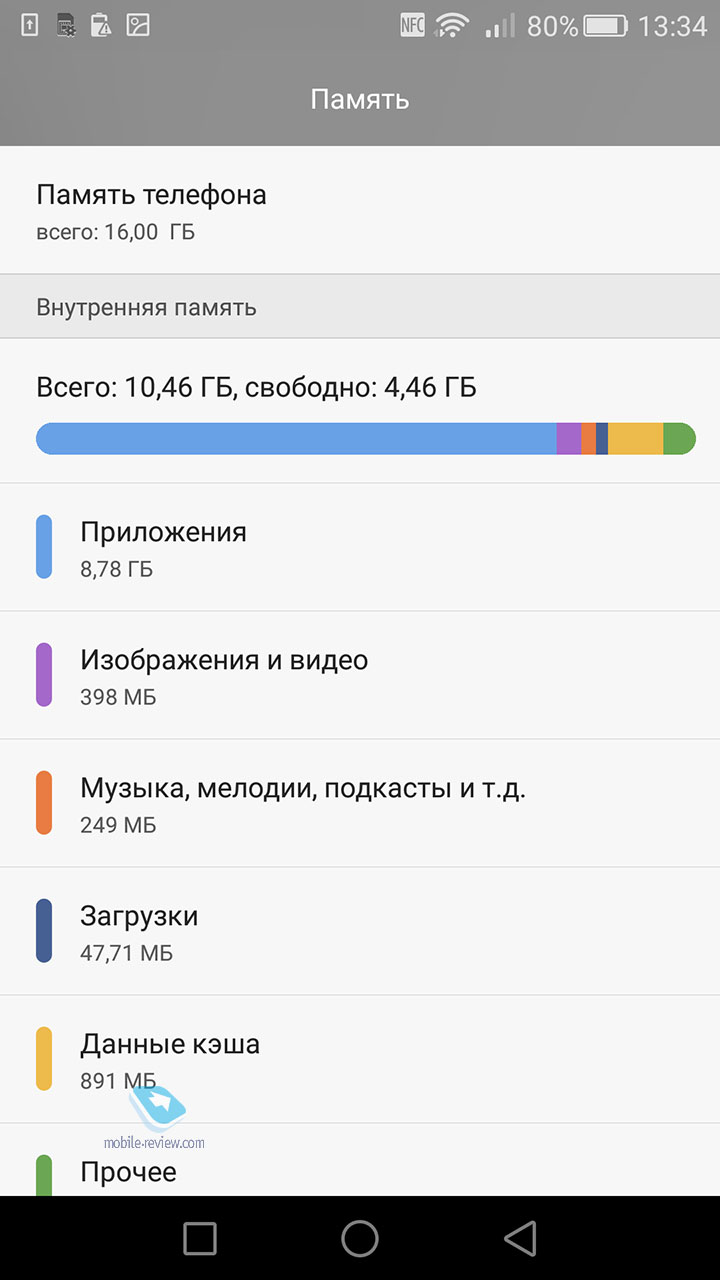Open the Прочее storage row
Screen dimensions: 720x1280
click(360, 1160)
